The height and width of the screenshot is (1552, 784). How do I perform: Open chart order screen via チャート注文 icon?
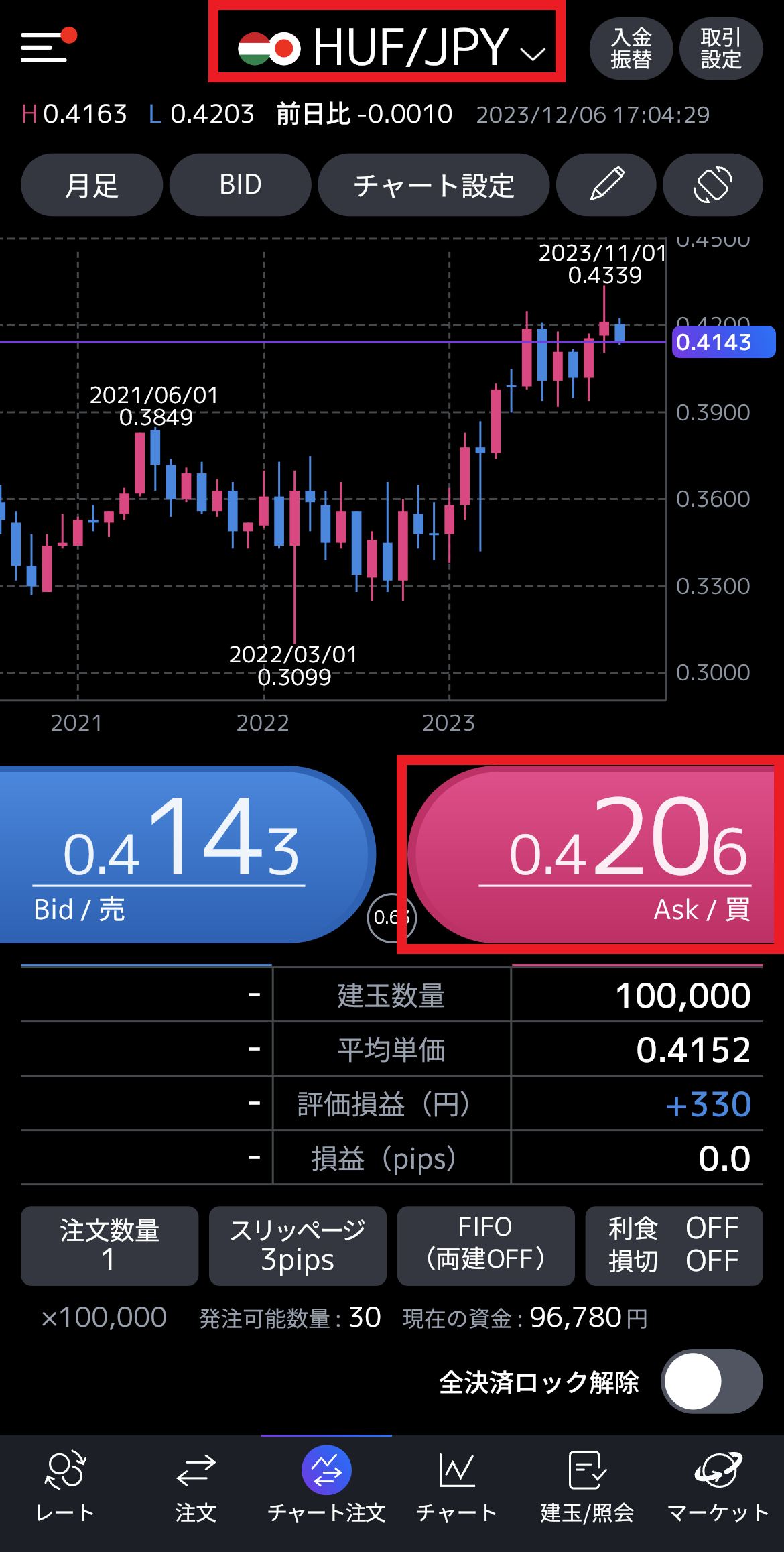[326, 1492]
